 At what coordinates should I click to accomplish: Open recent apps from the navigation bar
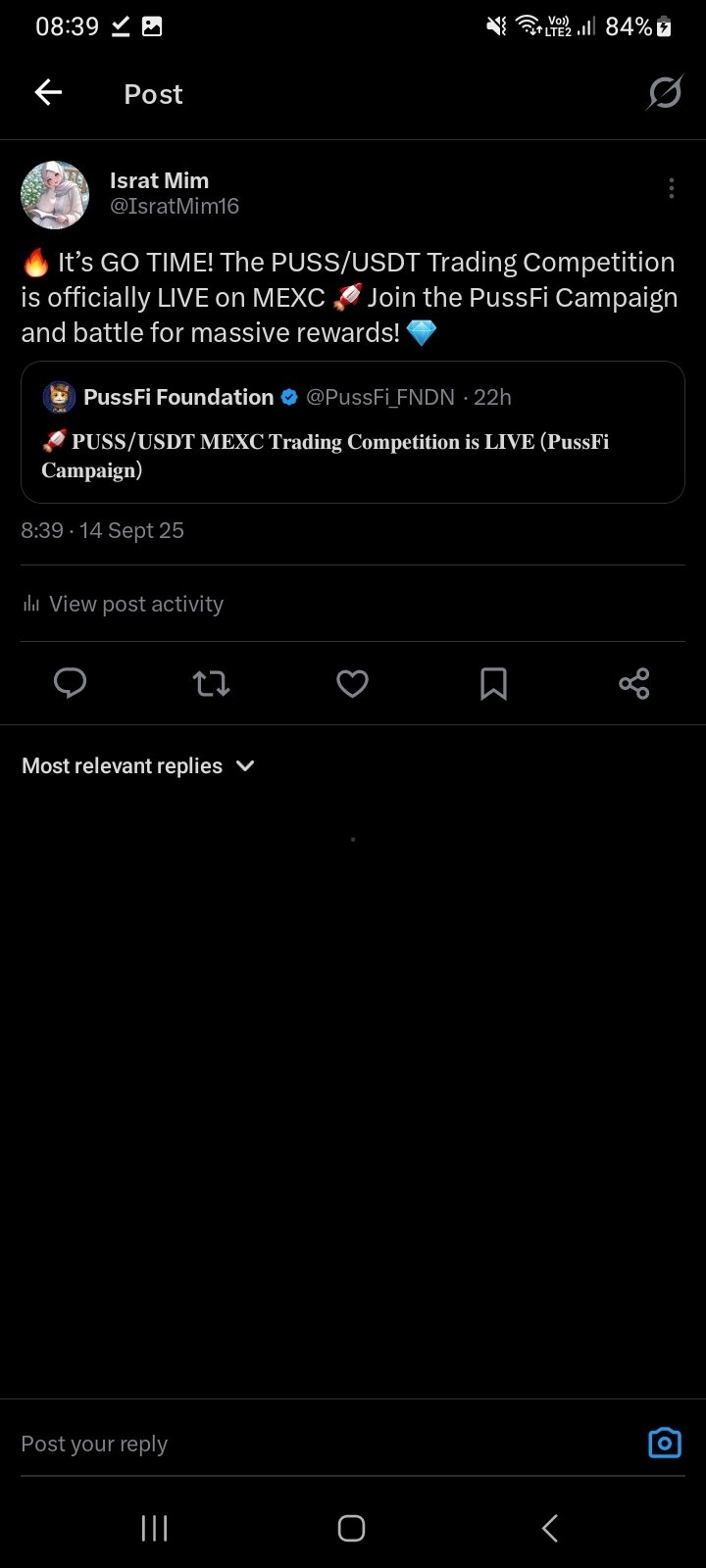pos(154,1528)
